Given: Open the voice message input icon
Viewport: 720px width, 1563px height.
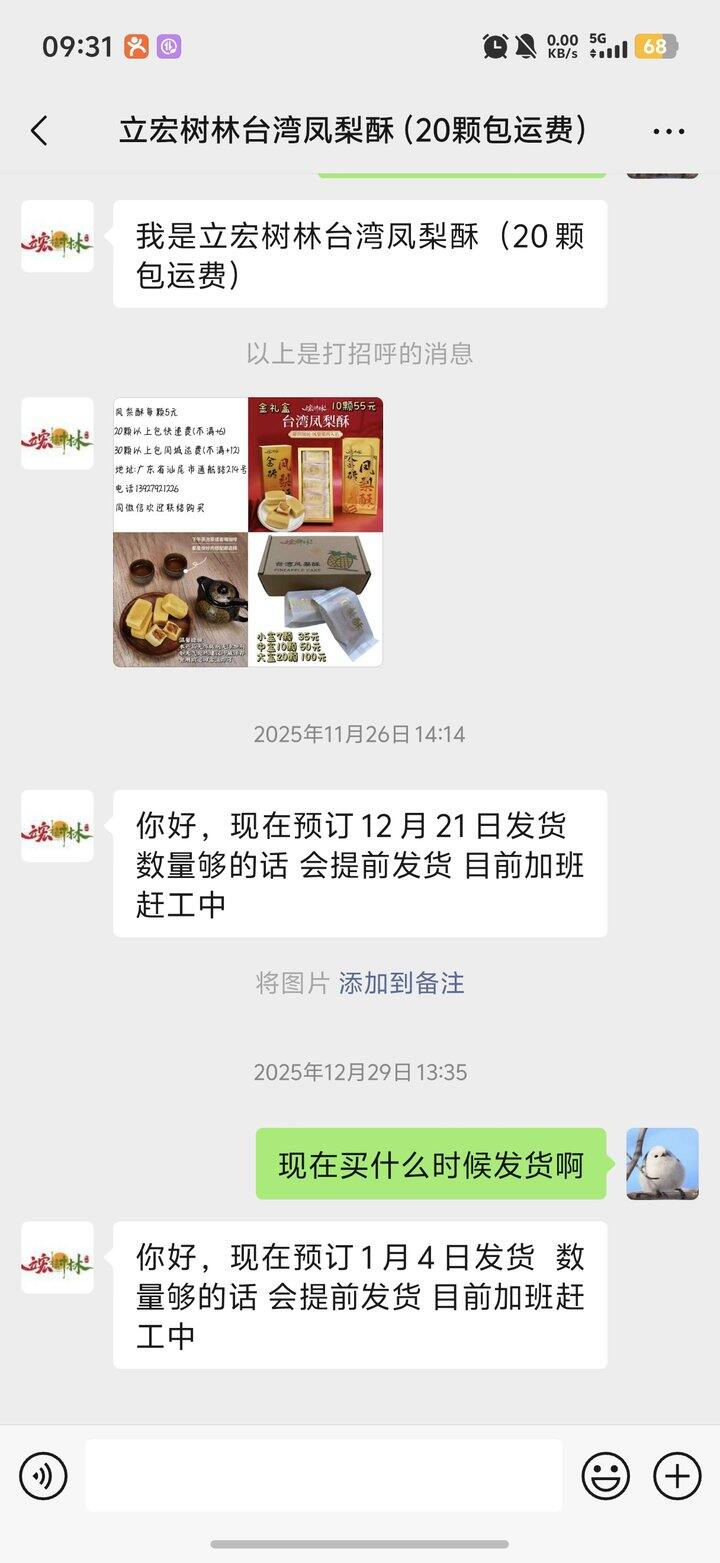Looking at the screenshot, I should click(x=41, y=1473).
